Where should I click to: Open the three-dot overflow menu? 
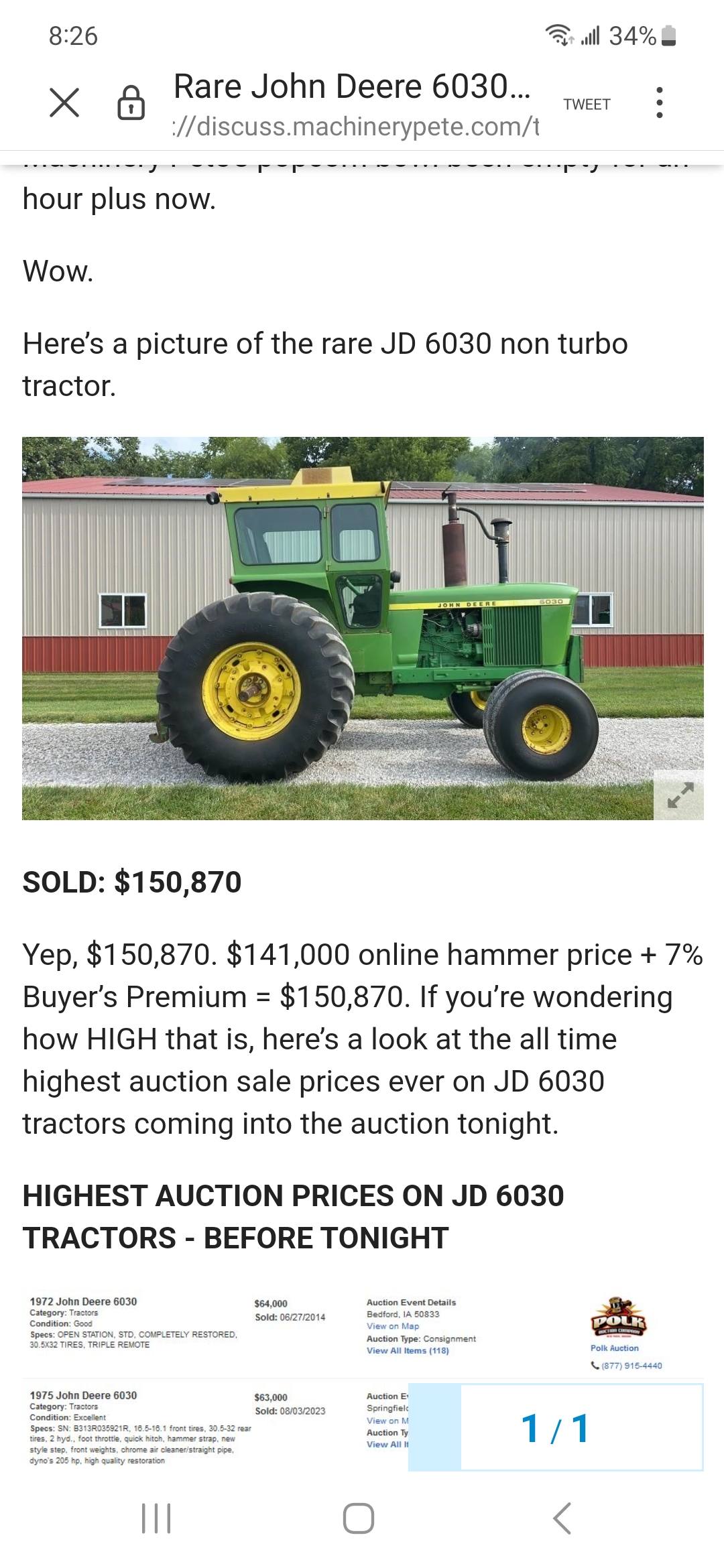pos(660,103)
